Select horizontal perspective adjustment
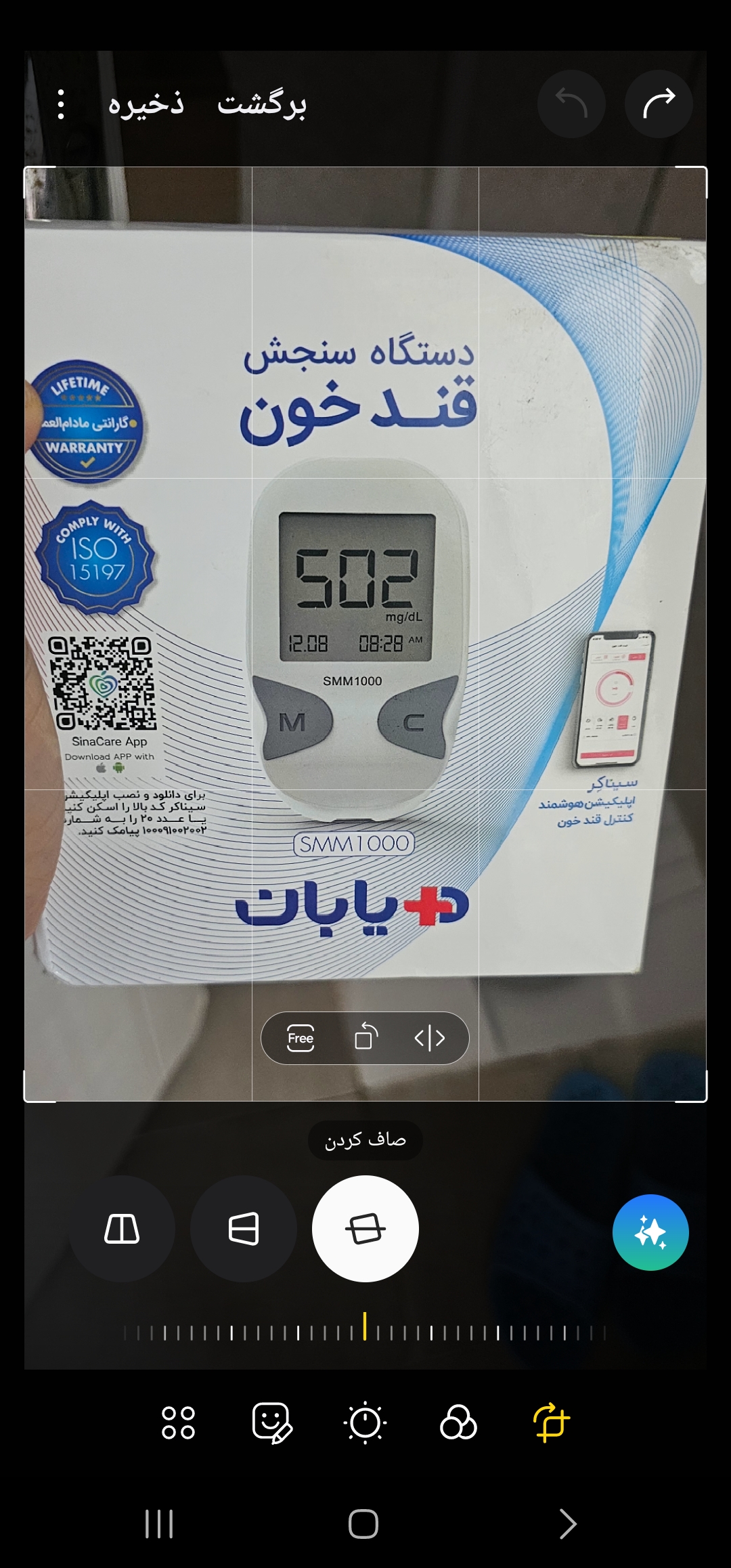 (244, 1228)
